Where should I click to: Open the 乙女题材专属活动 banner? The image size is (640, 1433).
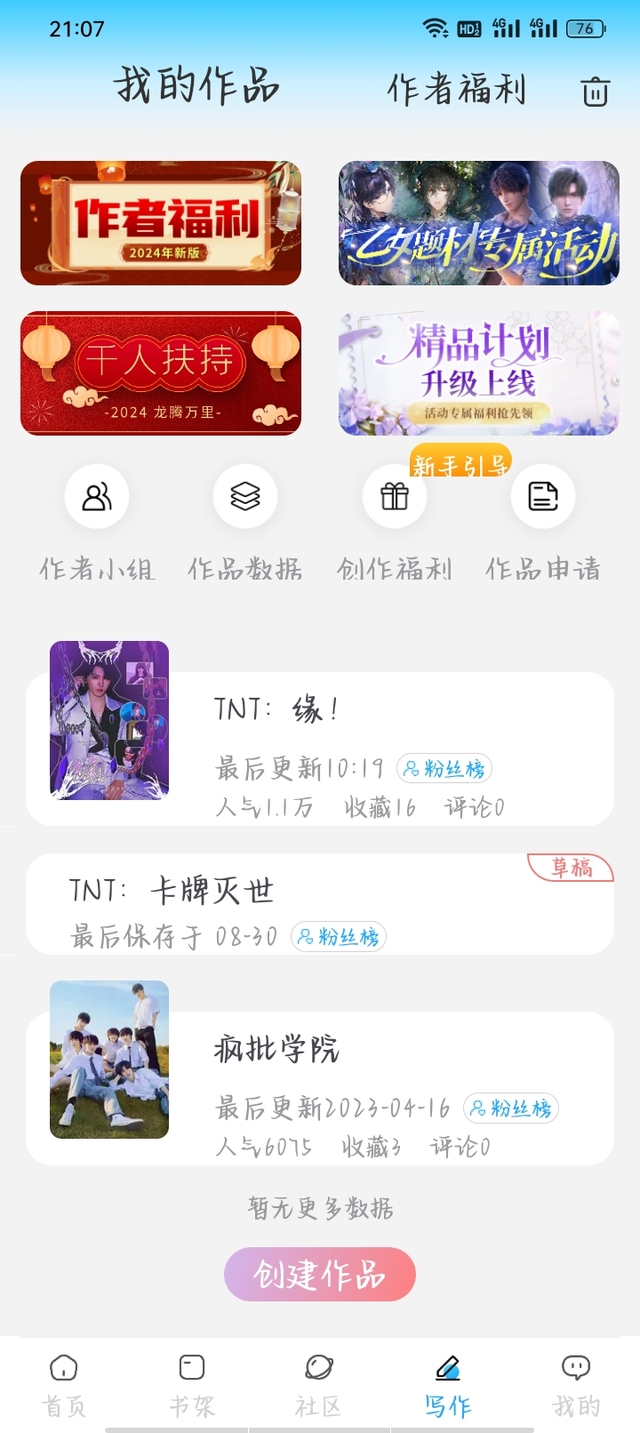click(x=478, y=223)
